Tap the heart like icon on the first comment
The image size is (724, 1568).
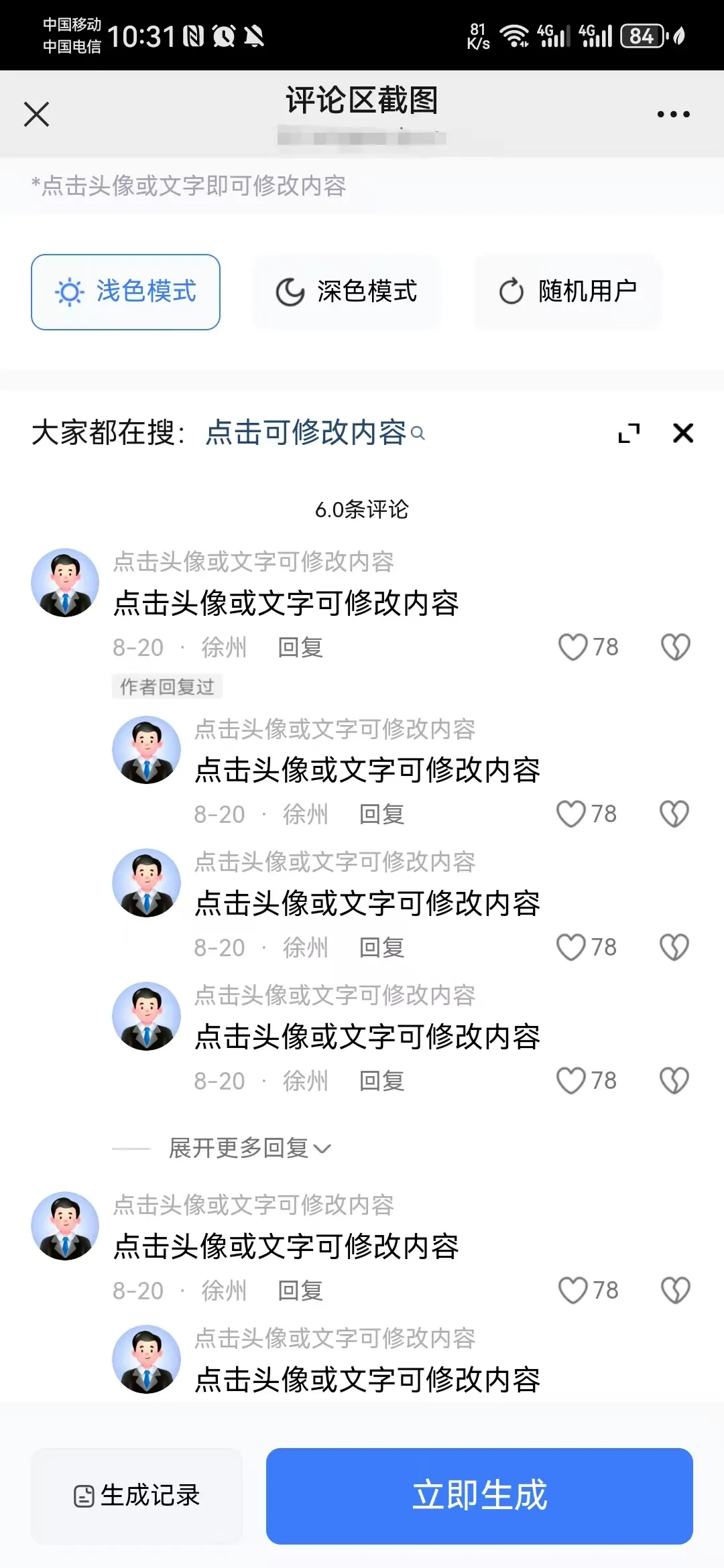[x=574, y=647]
